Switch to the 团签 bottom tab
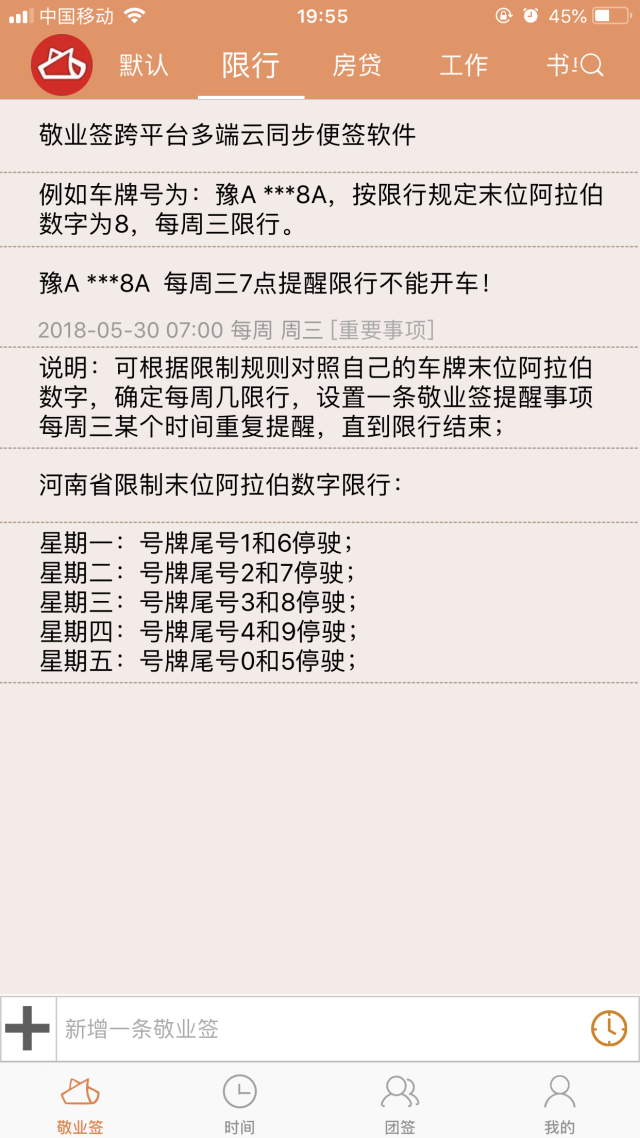The height and width of the screenshot is (1138, 640). tap(400, 1104)
